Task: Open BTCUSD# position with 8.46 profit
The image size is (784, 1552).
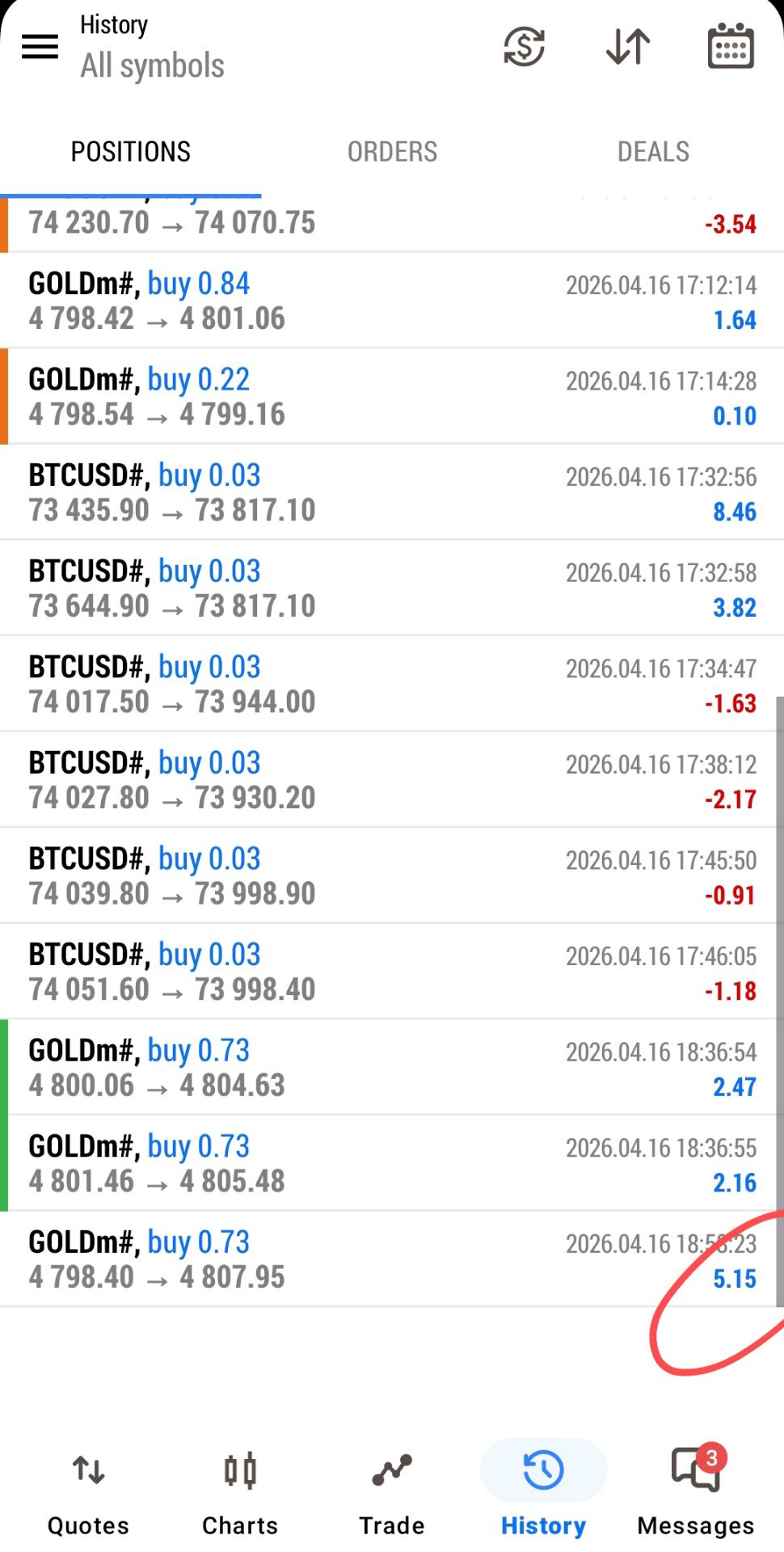Action: 392,492
